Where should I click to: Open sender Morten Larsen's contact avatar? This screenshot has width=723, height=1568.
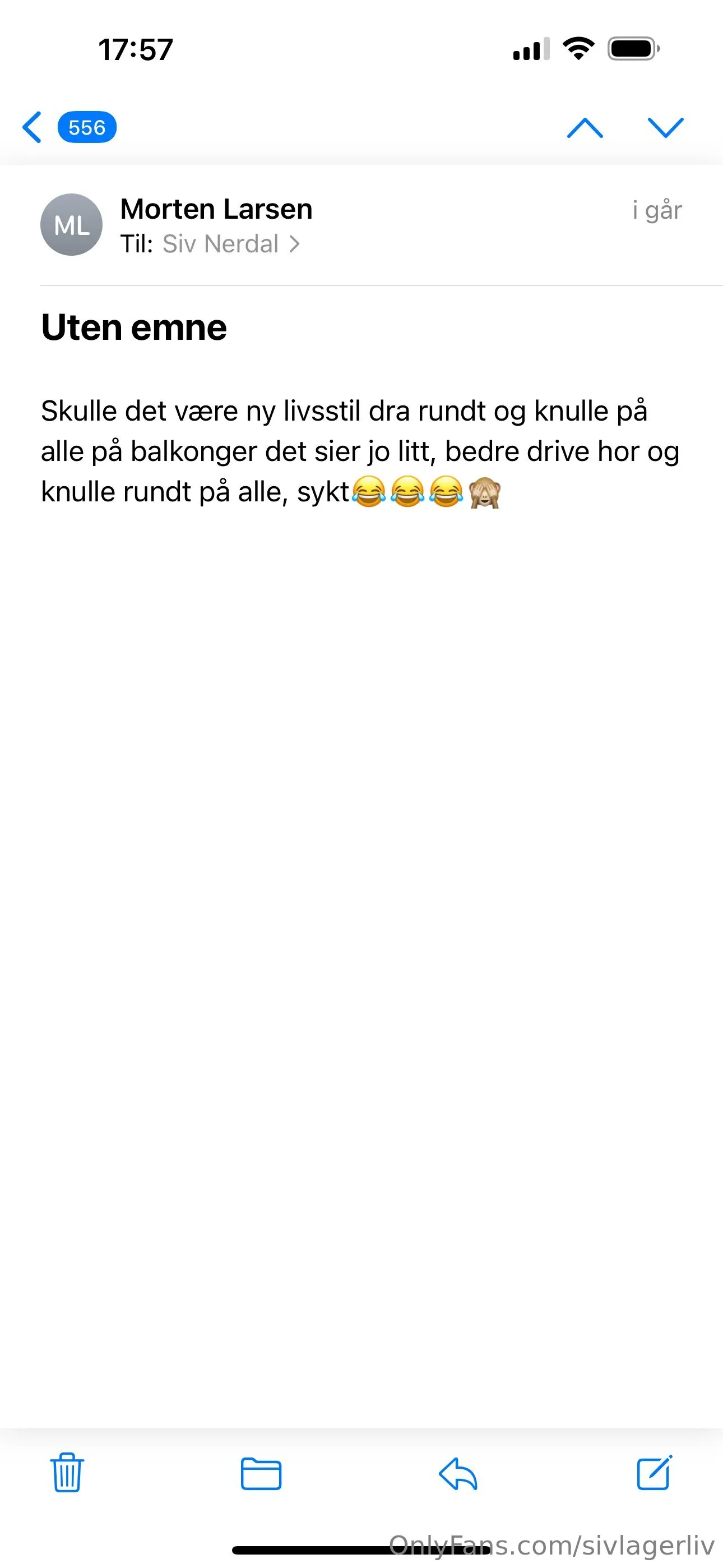pos(71,225)
